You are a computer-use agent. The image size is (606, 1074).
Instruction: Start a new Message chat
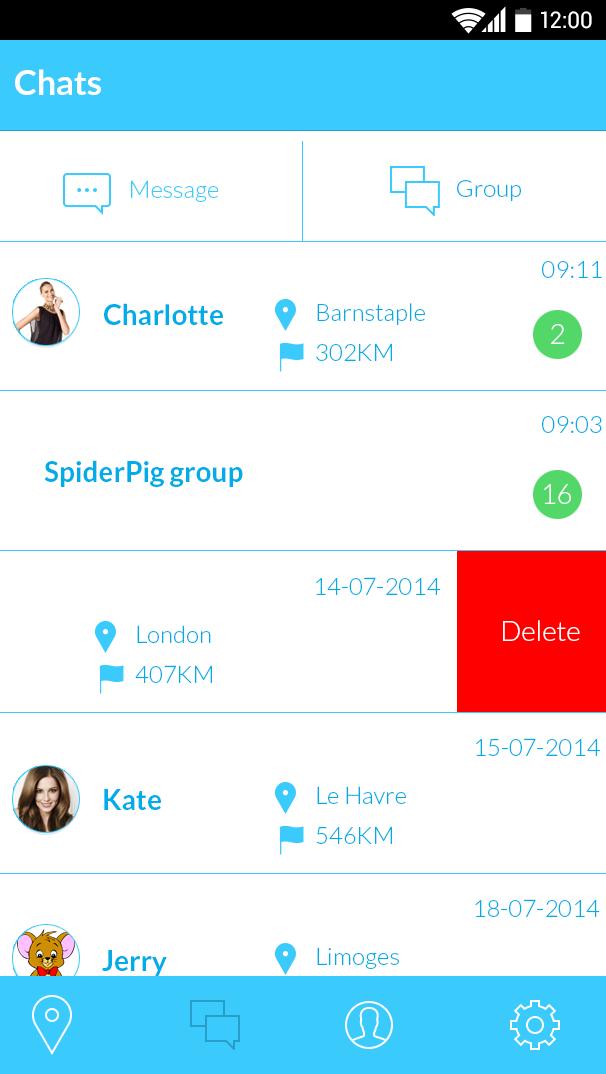point(142,190)
